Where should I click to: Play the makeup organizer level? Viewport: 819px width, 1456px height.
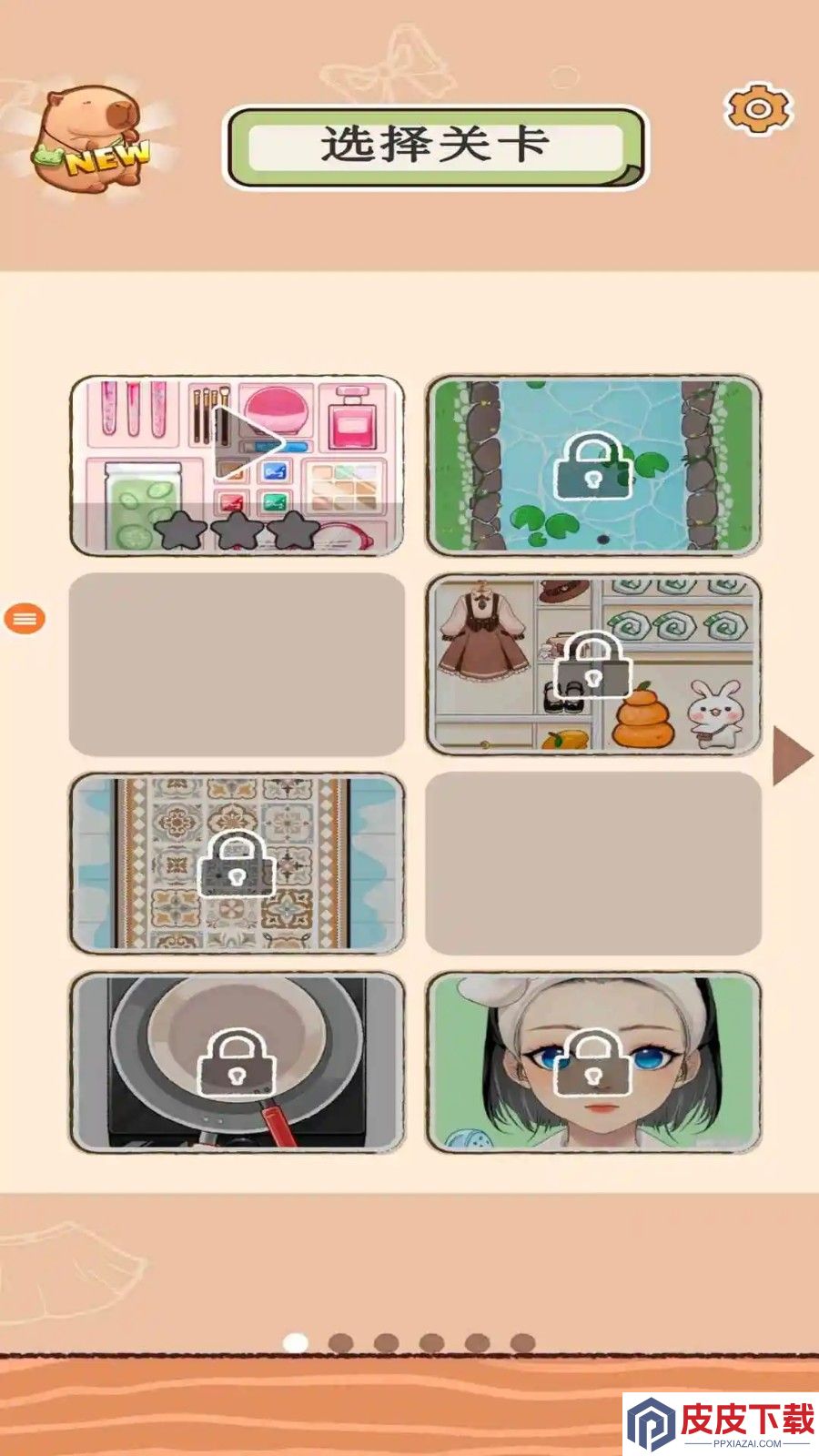click(x=238, y=465)
